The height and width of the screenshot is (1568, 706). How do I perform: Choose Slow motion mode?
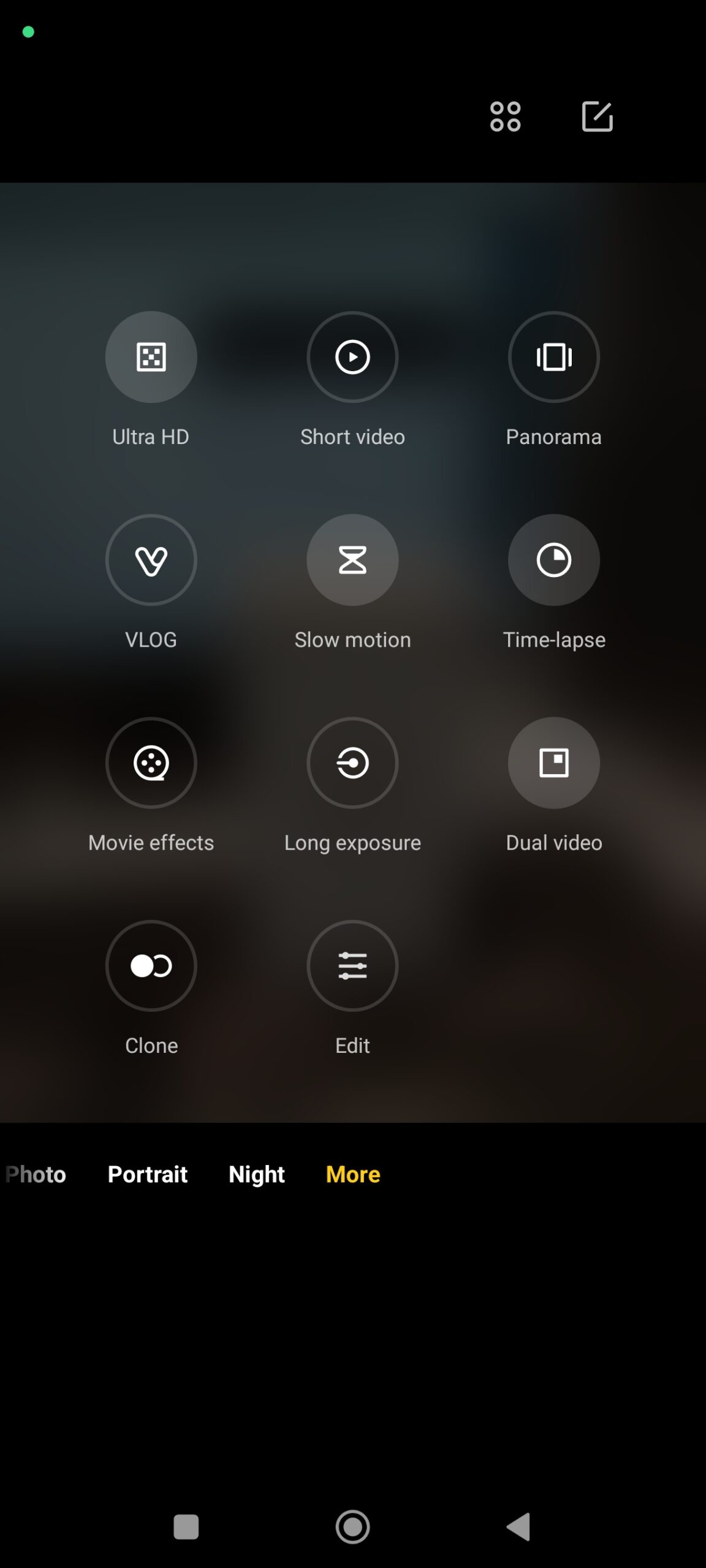tap(352, 560)
